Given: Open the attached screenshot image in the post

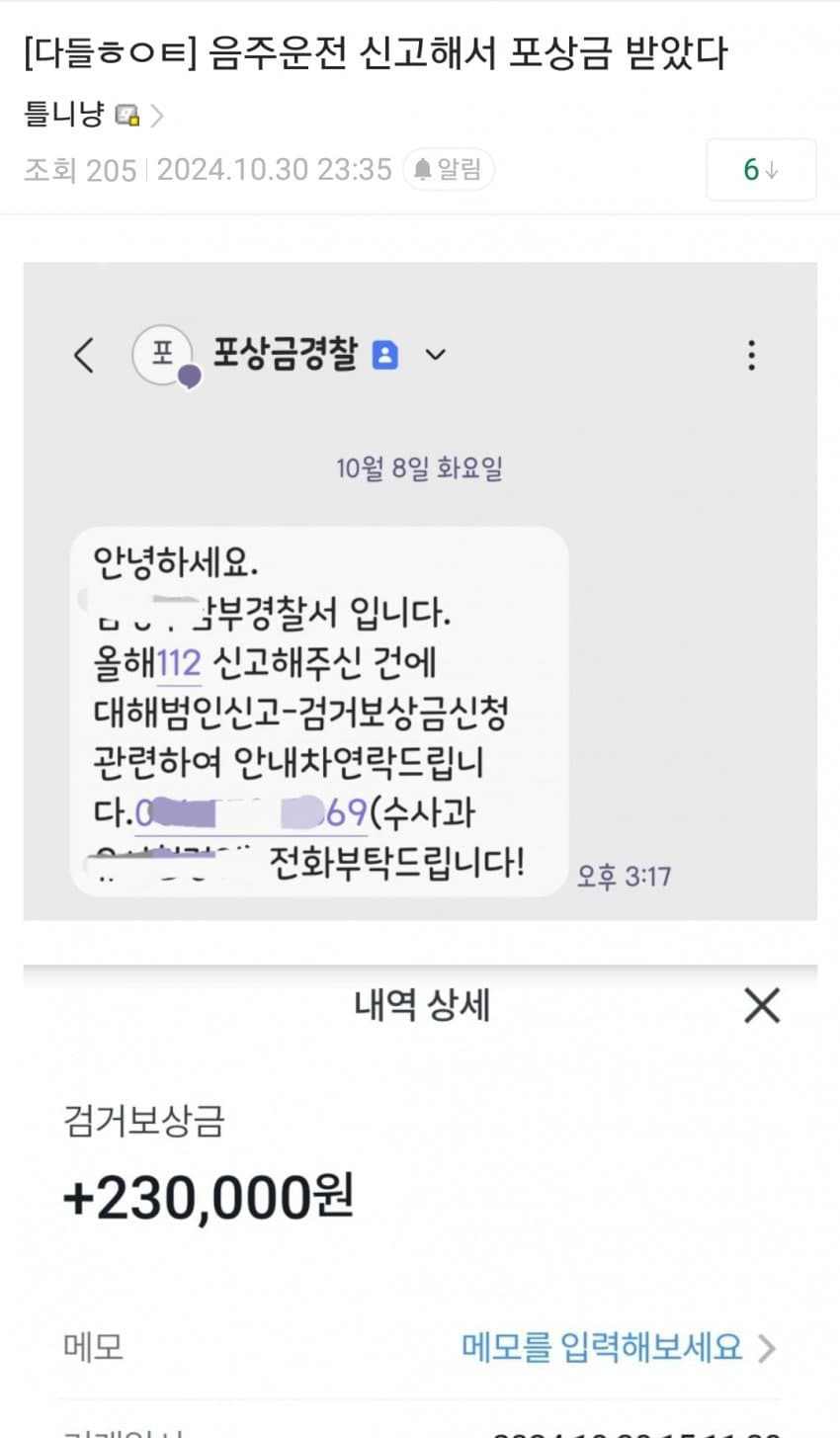Looking at the screenshot, I should click(x=420, y=692).
